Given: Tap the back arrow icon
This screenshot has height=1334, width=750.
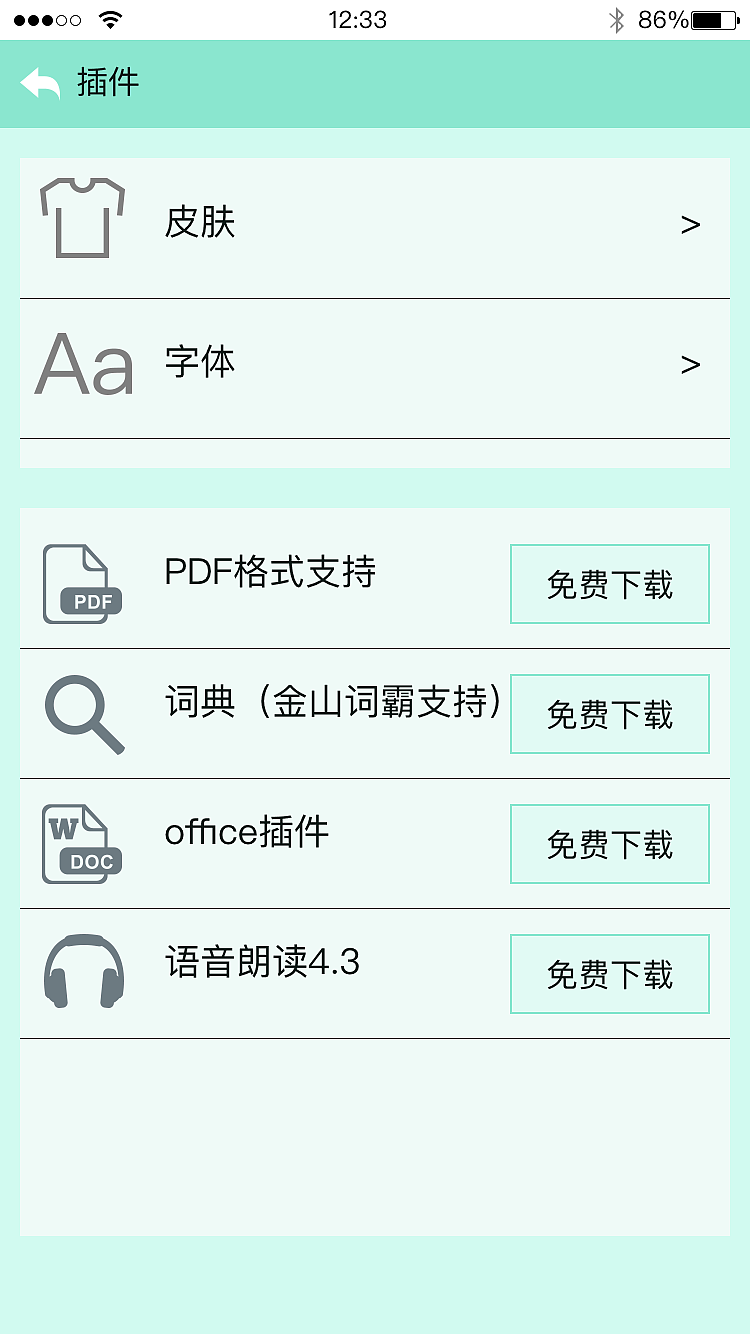Looking at the screenshot, I should click(38, 84).
